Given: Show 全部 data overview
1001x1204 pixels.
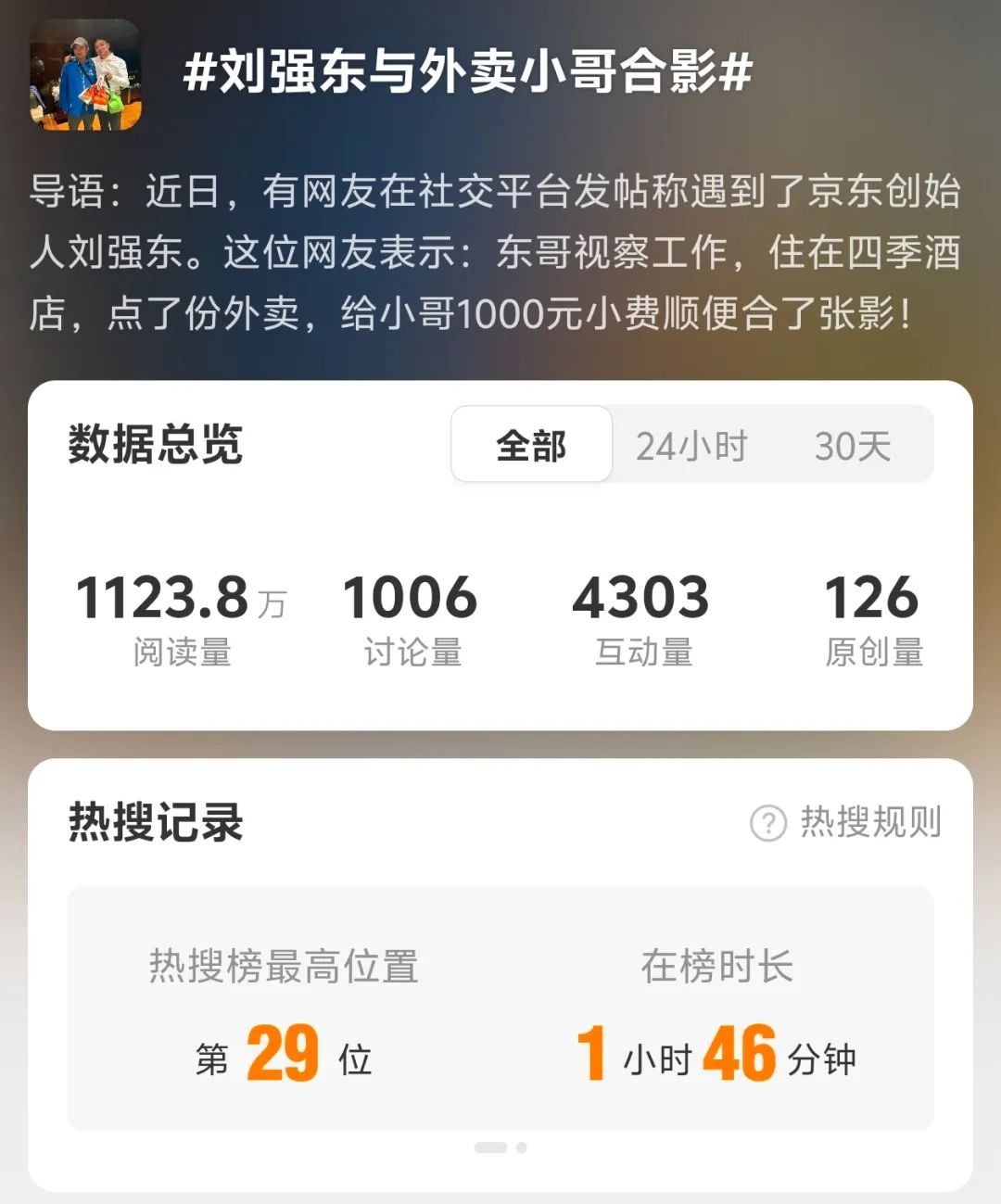Looking at the screenshot, I should [531, 445].
